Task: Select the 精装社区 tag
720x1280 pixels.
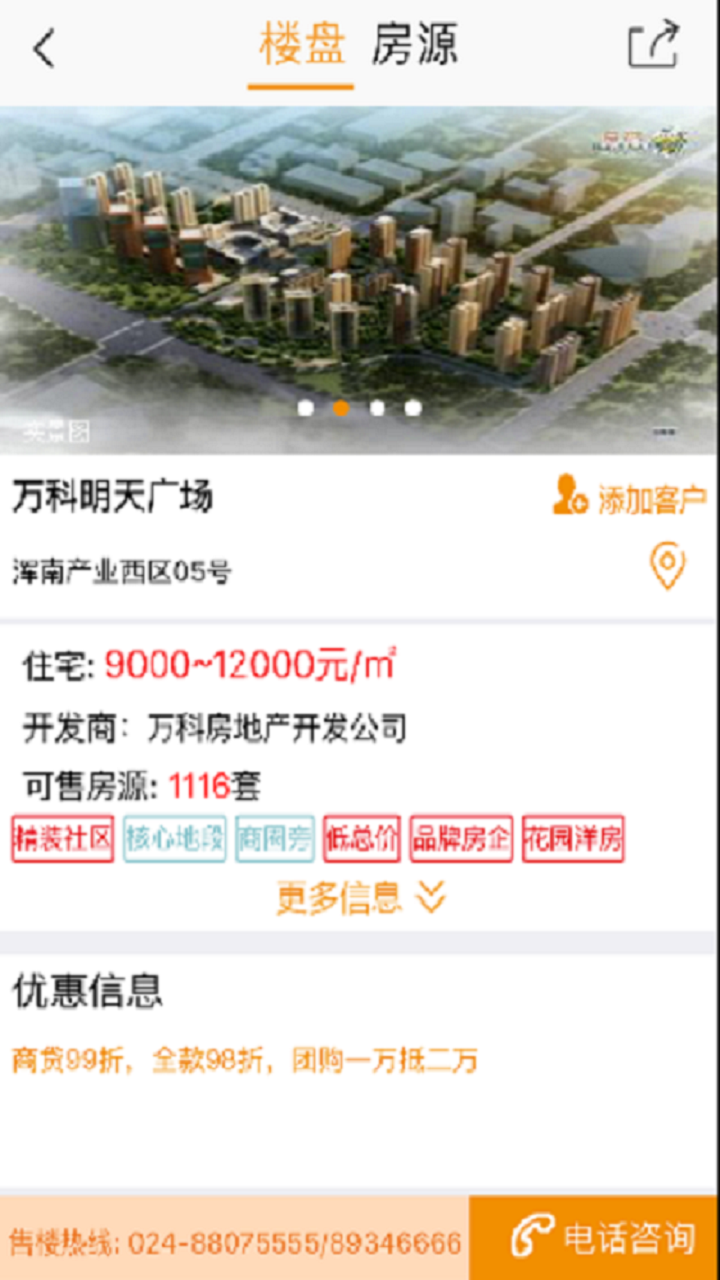Action: (x=62, y=840)
